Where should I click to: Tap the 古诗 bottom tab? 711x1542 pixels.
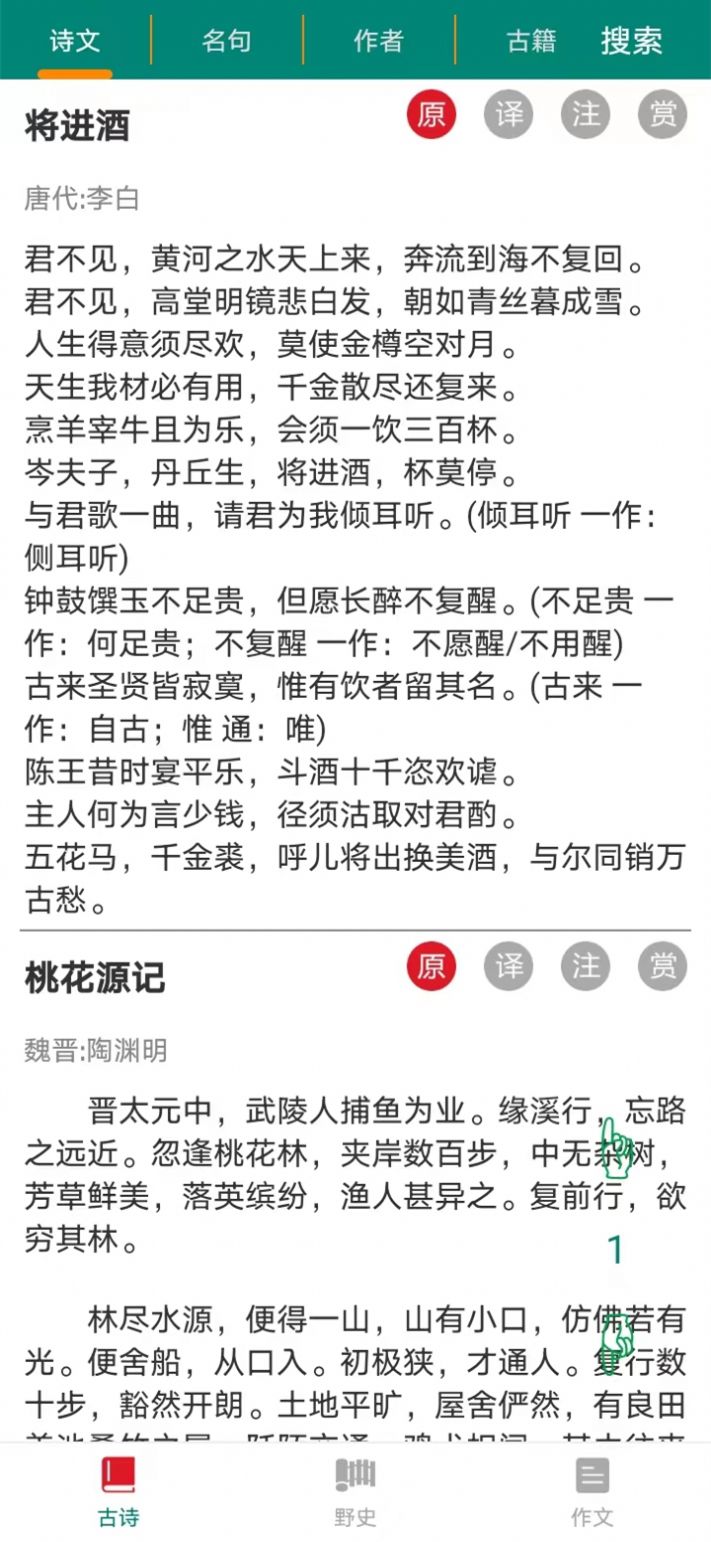pos(118,1491)
